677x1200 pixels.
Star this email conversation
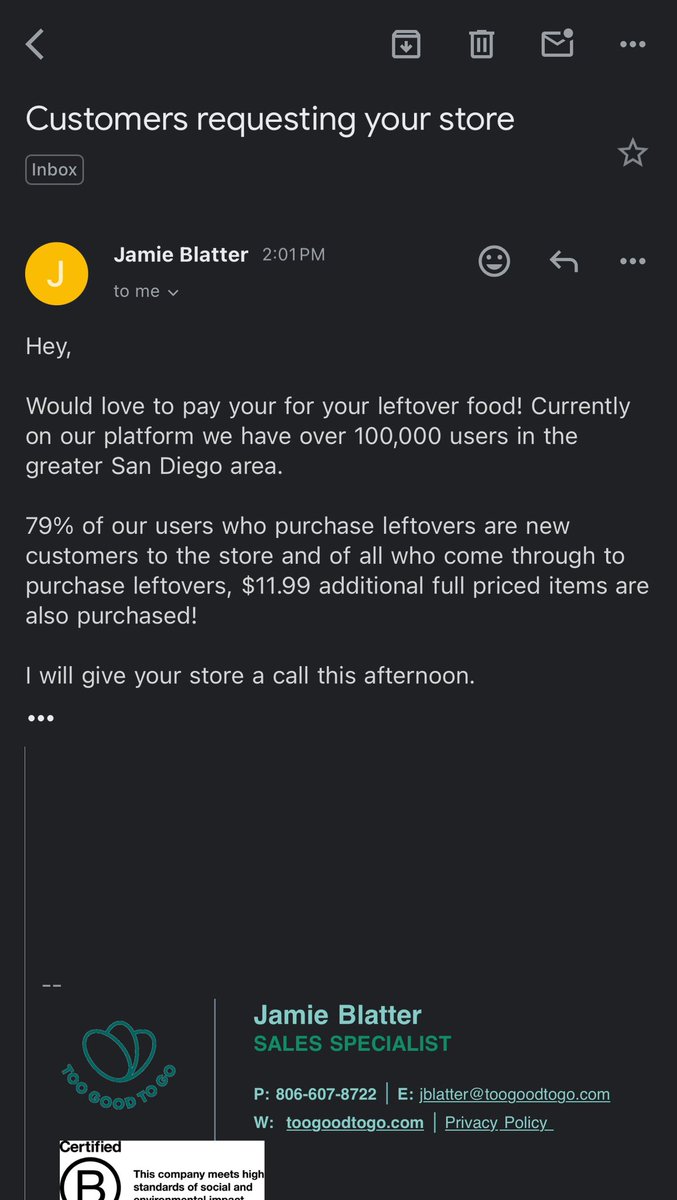tap(632, 153)
